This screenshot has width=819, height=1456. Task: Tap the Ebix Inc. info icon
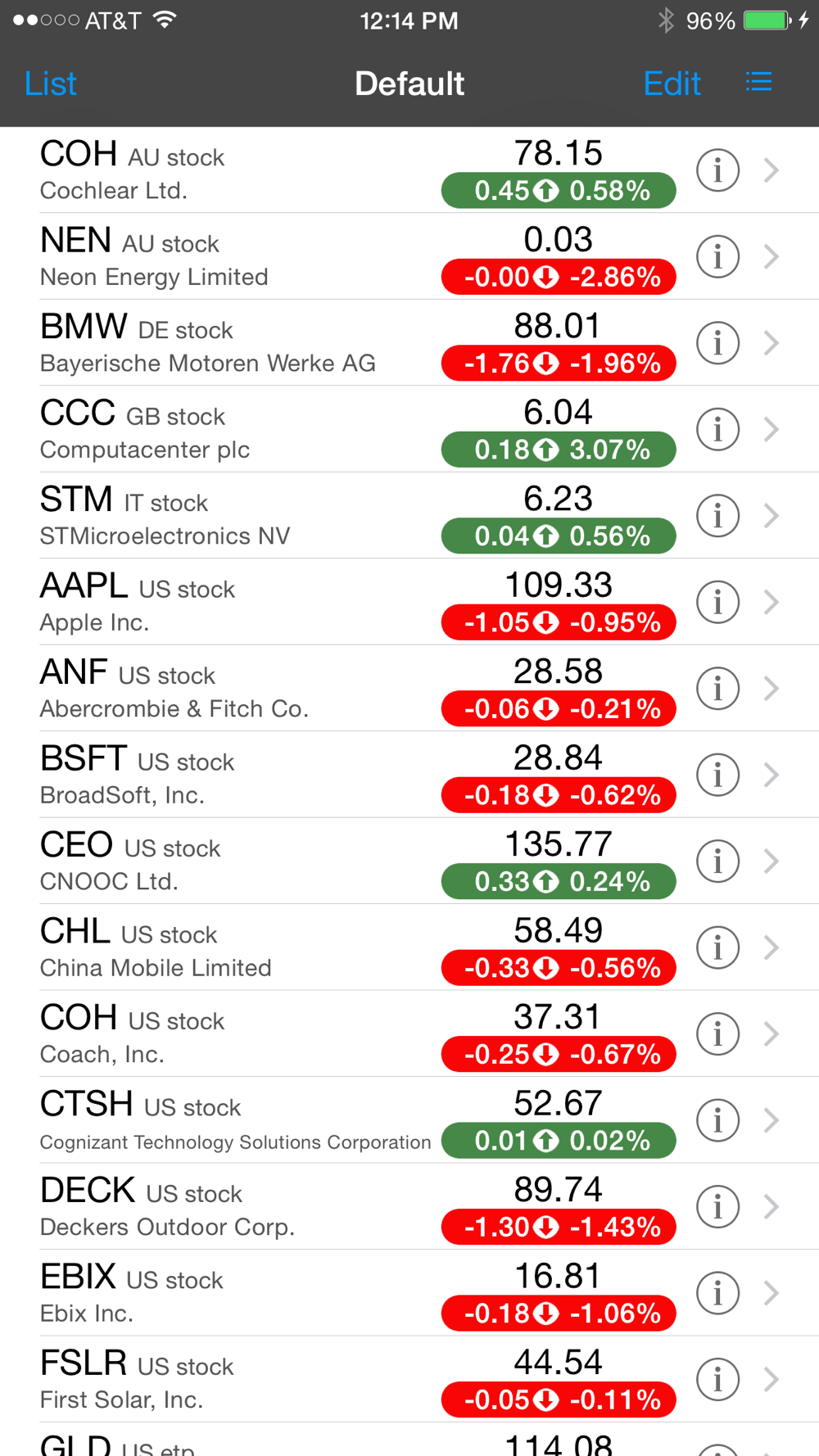[717, 1294]
